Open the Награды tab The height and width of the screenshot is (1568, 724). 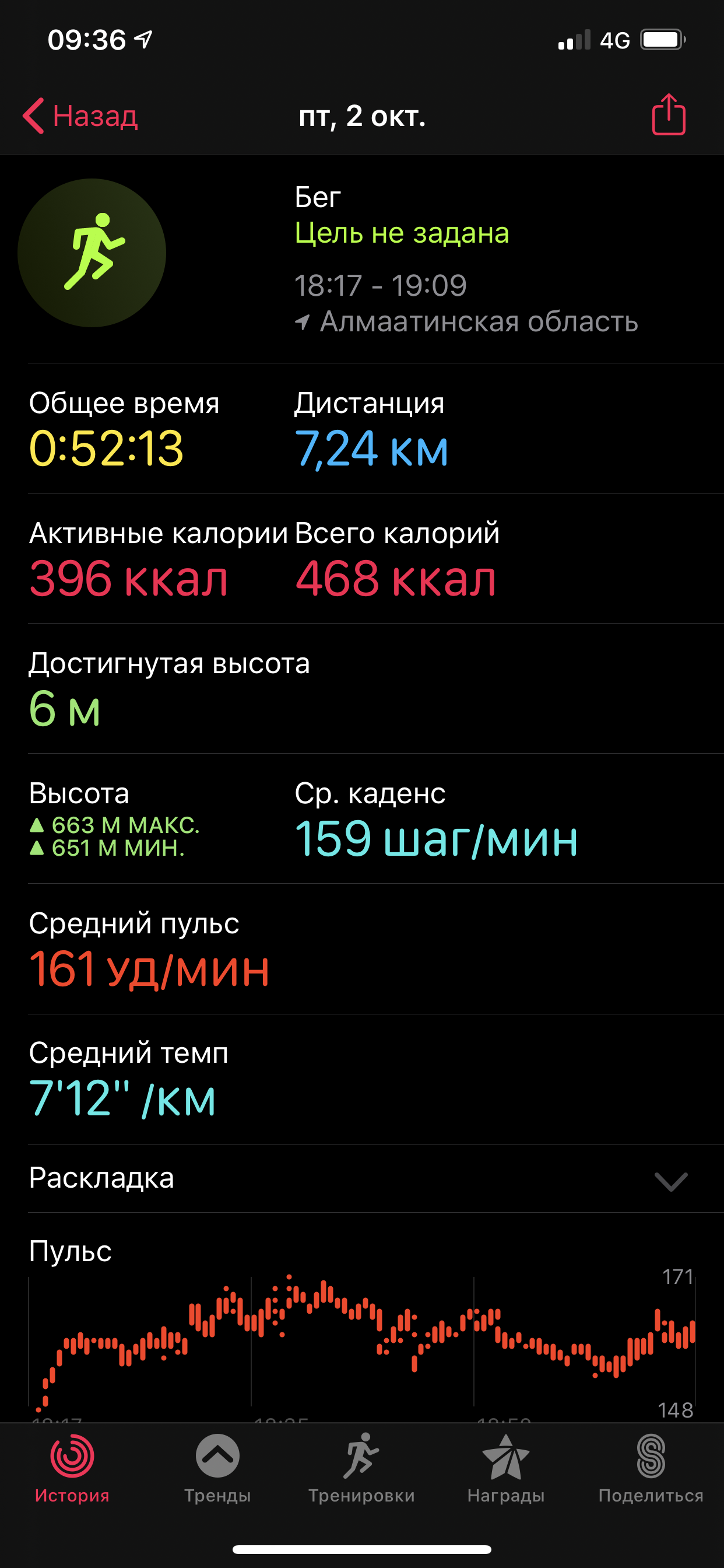(505, 1468)
